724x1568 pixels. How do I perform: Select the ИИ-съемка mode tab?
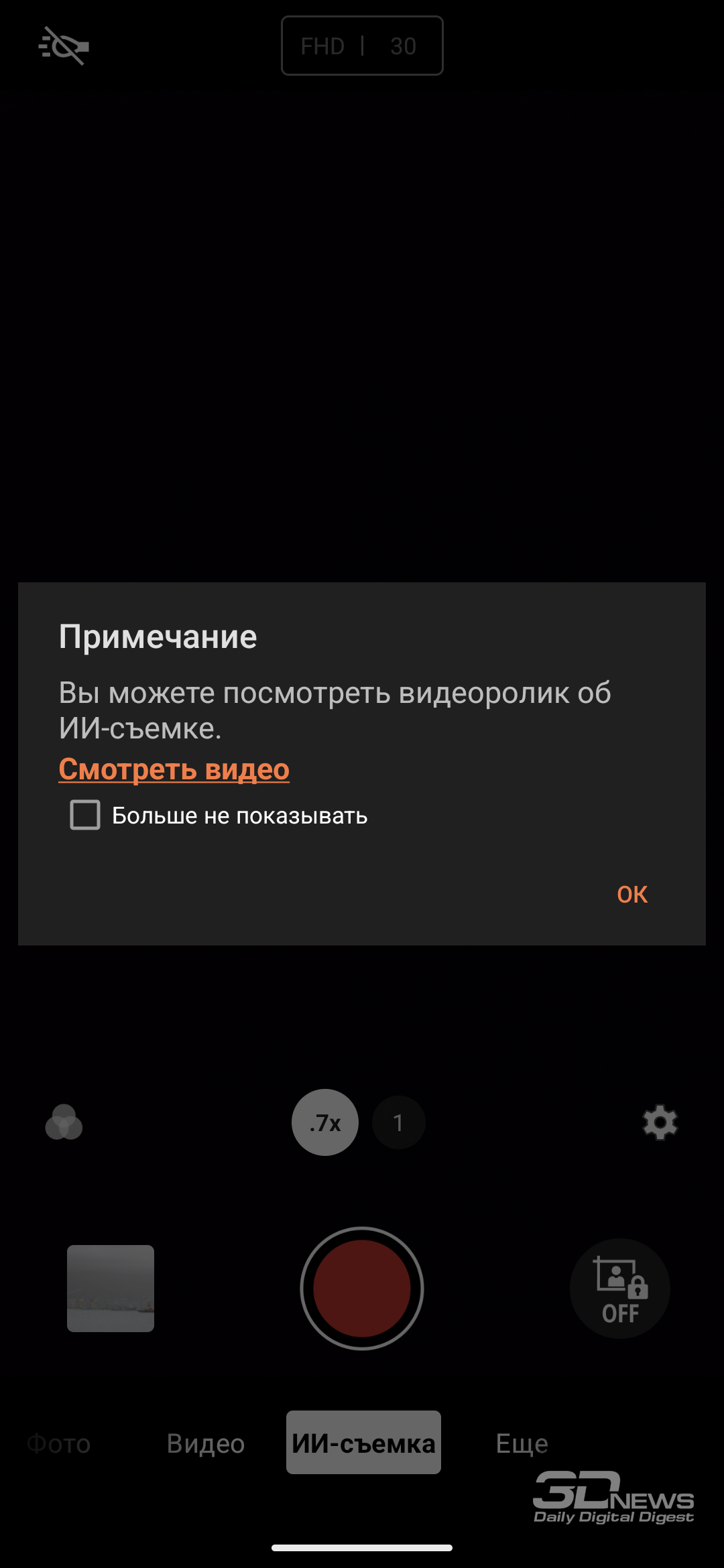tap(363, 1443)
